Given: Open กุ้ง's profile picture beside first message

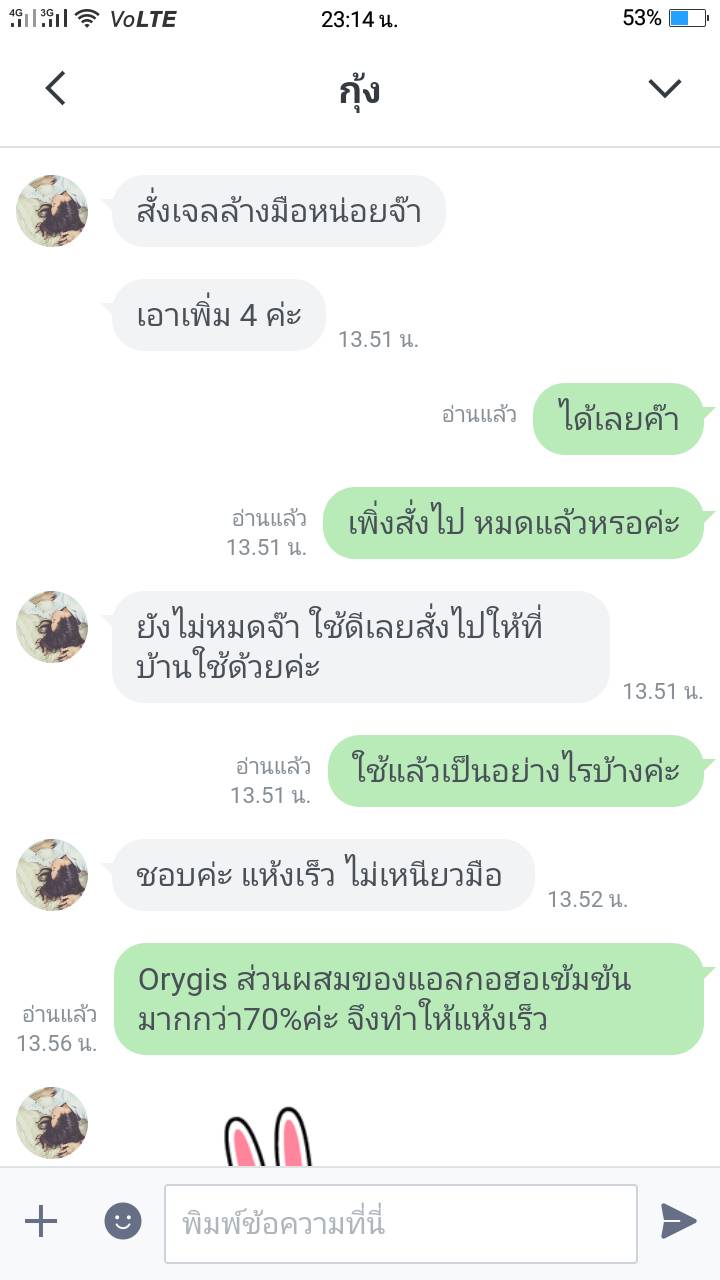Looking at the screenshot, I should [x=52, y=211].
